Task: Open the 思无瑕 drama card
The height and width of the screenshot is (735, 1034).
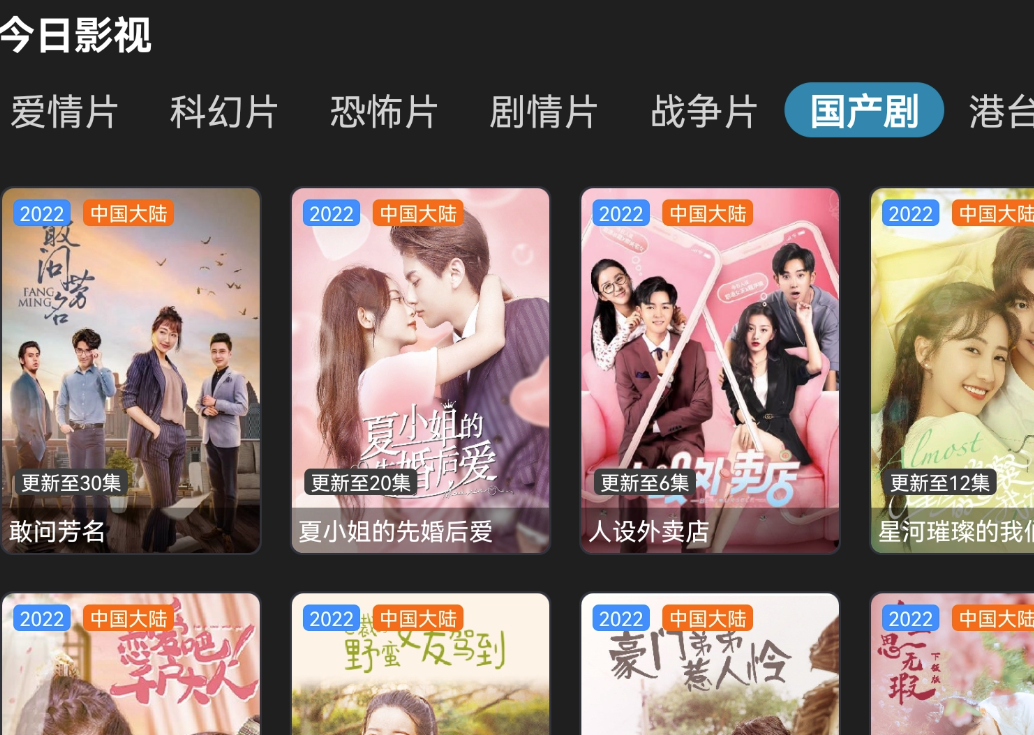Action: [x=952, y=665]
